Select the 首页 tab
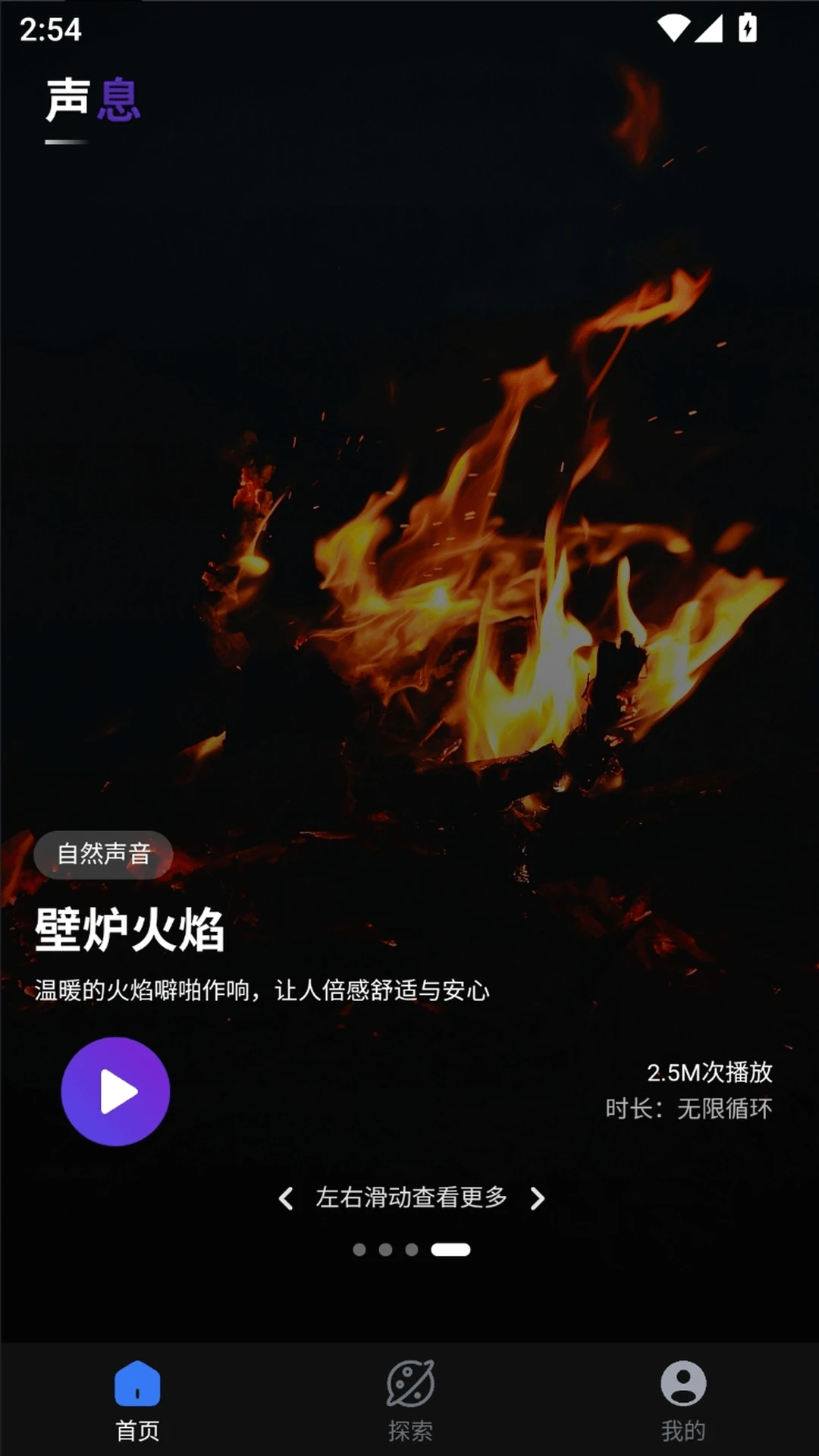This screenshot has width=819, height=1456. (137, 1400)
